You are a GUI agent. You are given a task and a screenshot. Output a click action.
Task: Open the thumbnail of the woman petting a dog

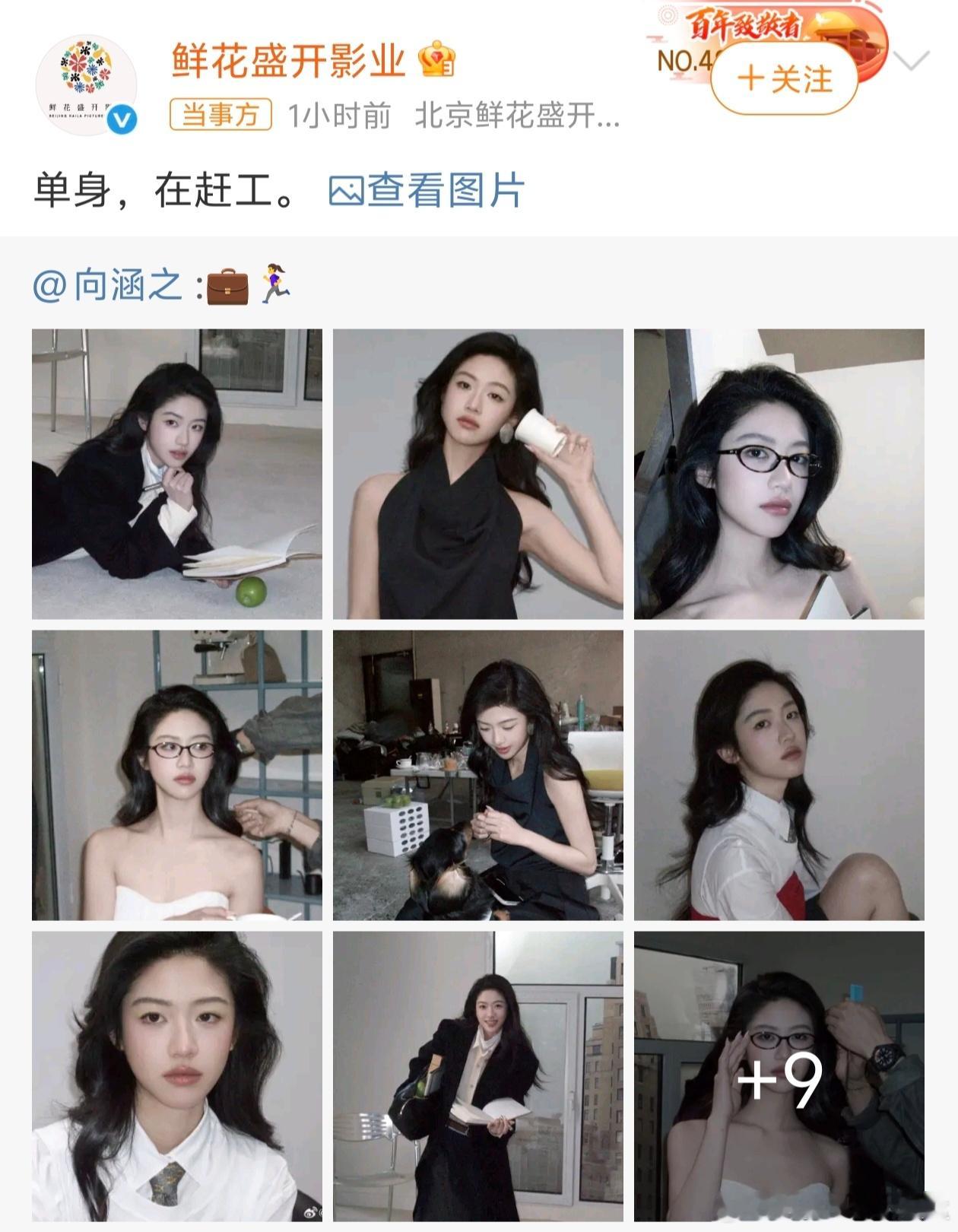[477, 776]
